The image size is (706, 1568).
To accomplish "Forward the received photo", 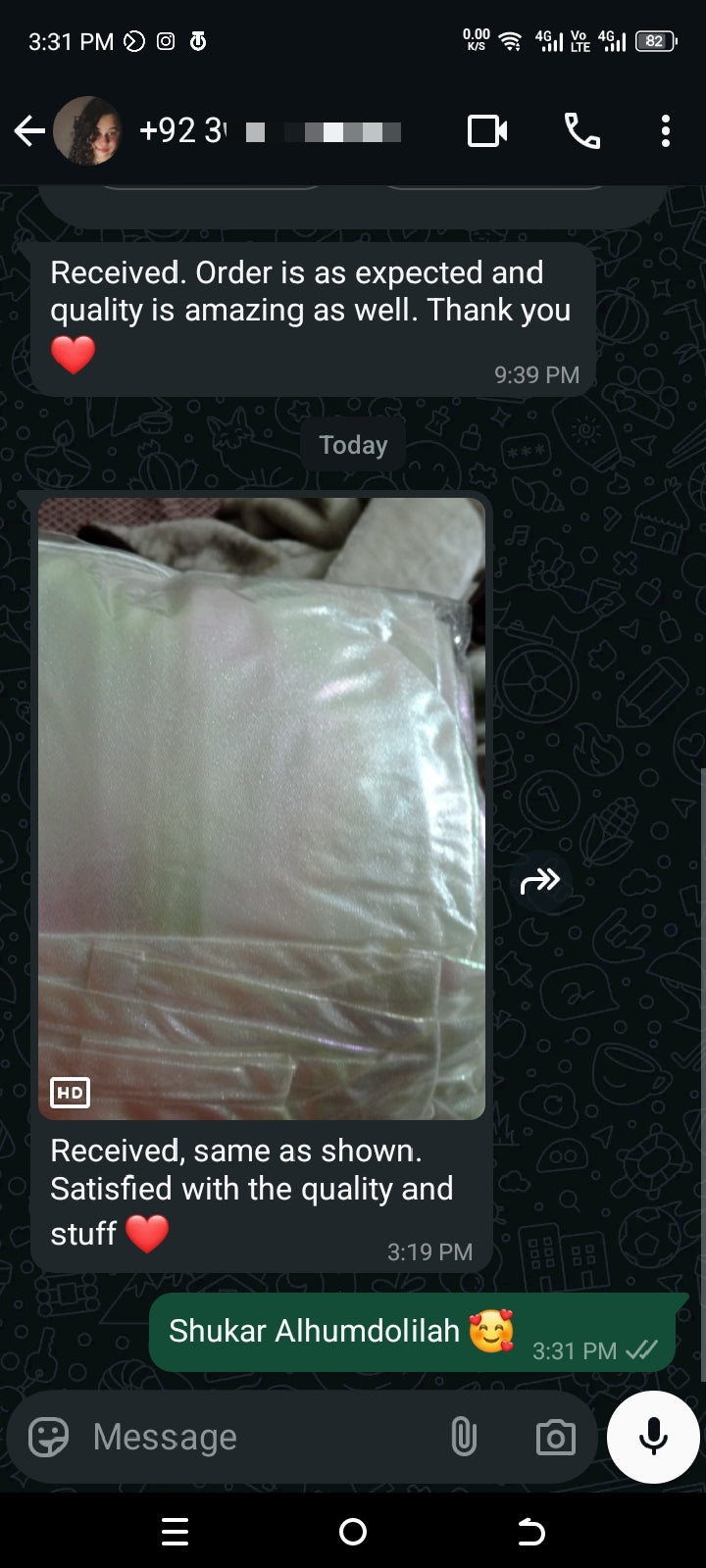I will coord(539,882).
